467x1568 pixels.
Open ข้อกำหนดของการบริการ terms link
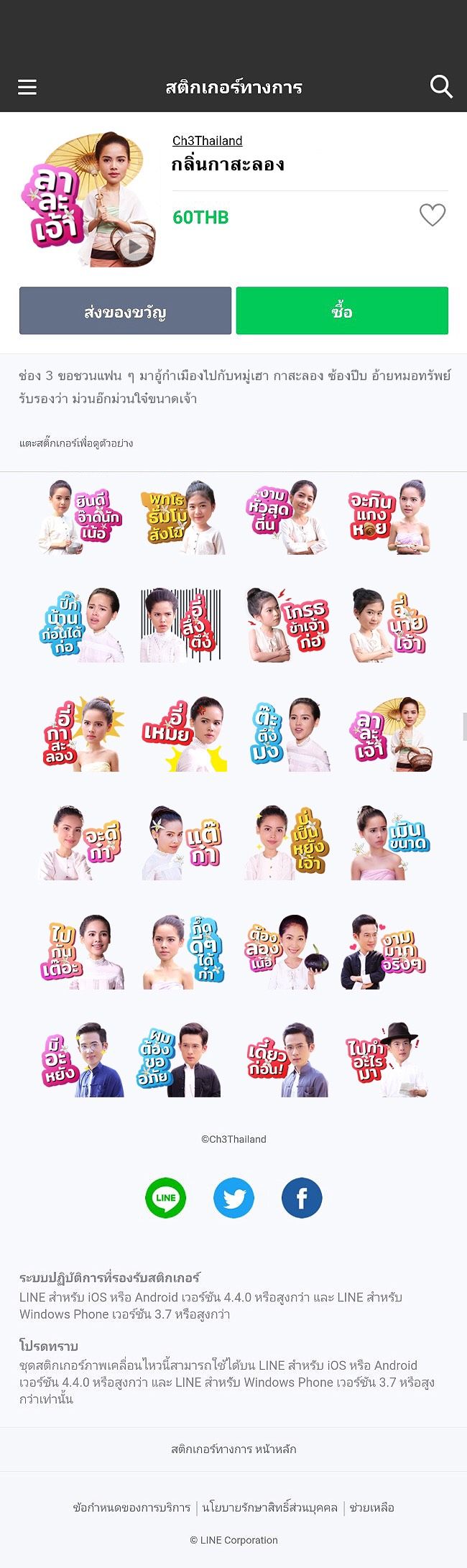[131, 1508]
